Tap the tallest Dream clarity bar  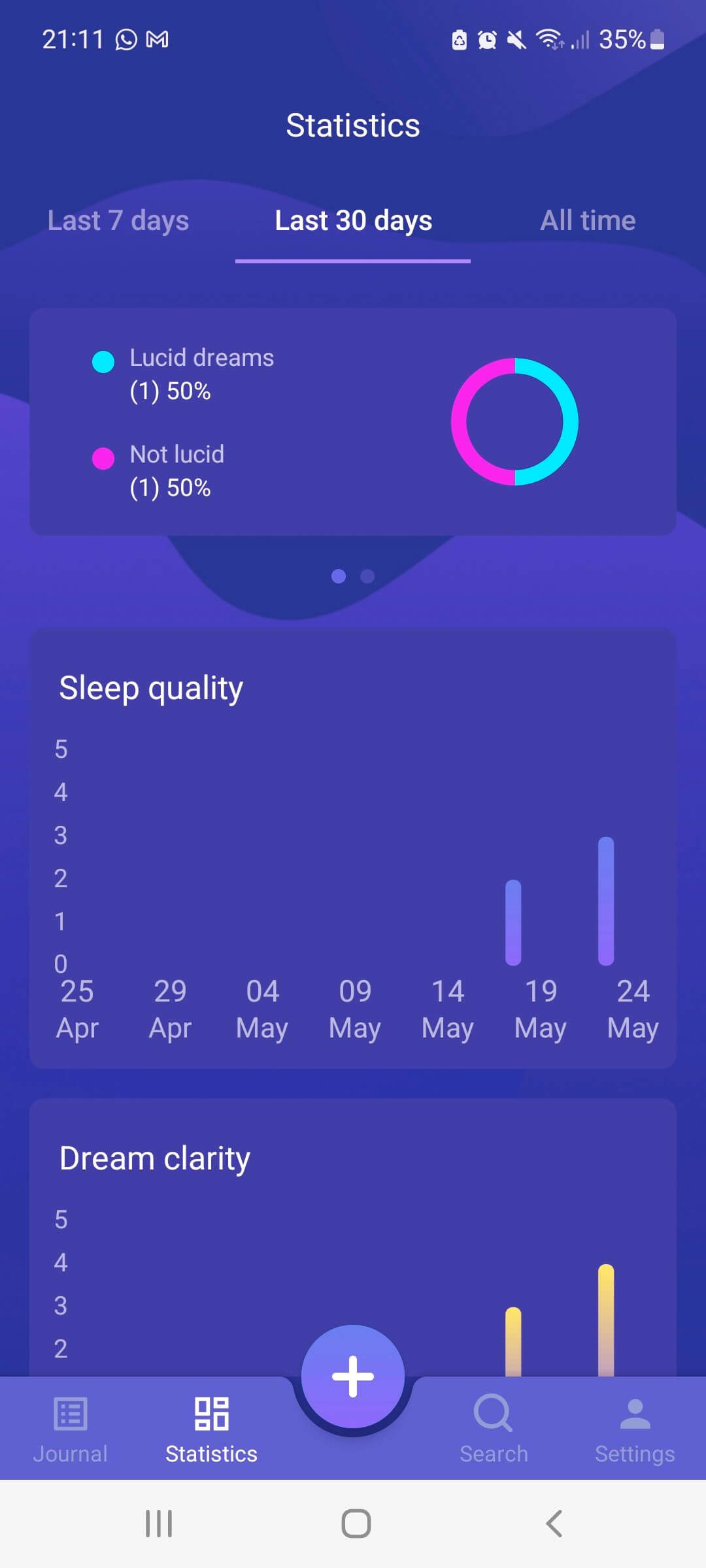pos(606,1320)
